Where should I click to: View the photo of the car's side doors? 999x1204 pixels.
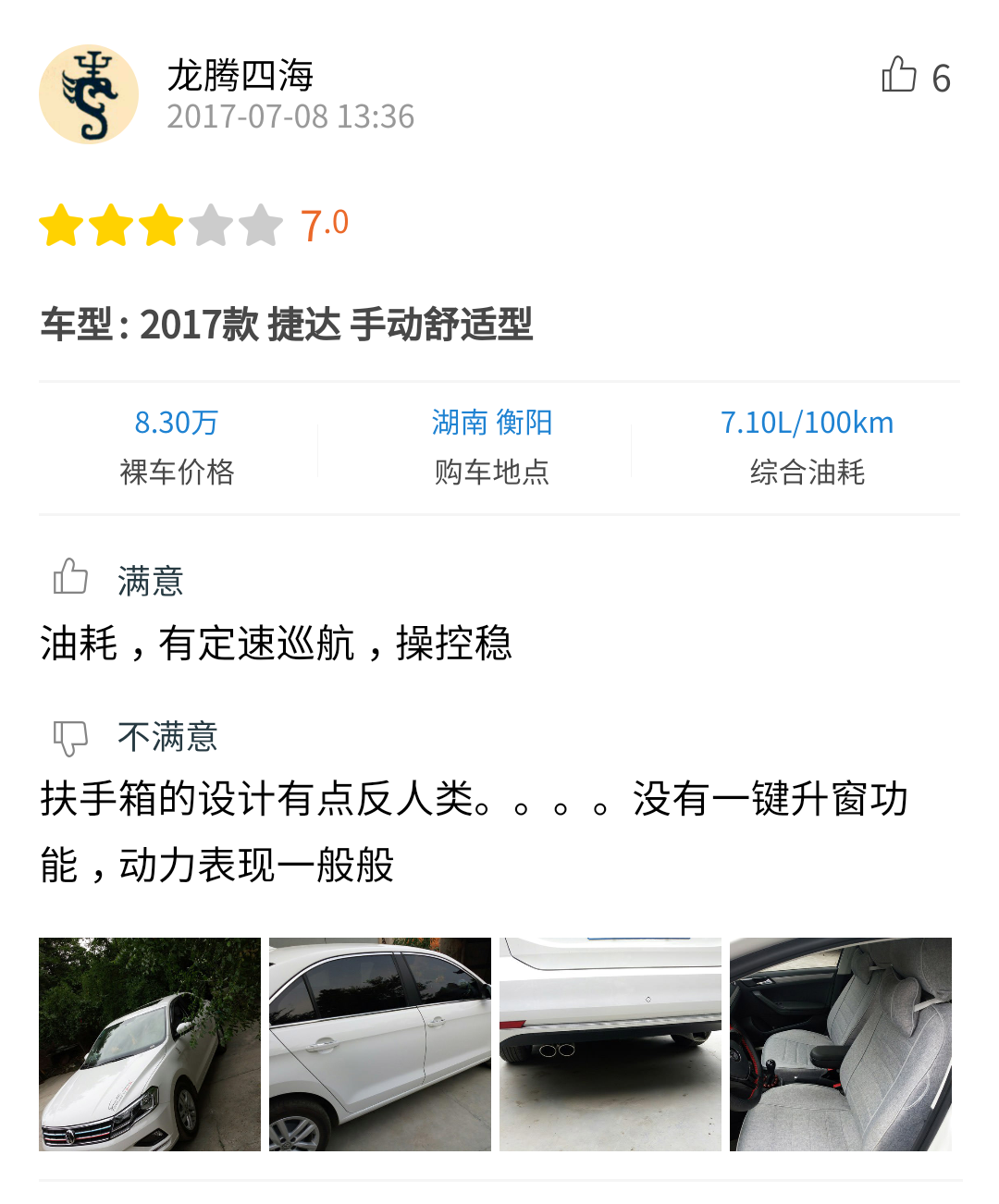click(380, 1044)
